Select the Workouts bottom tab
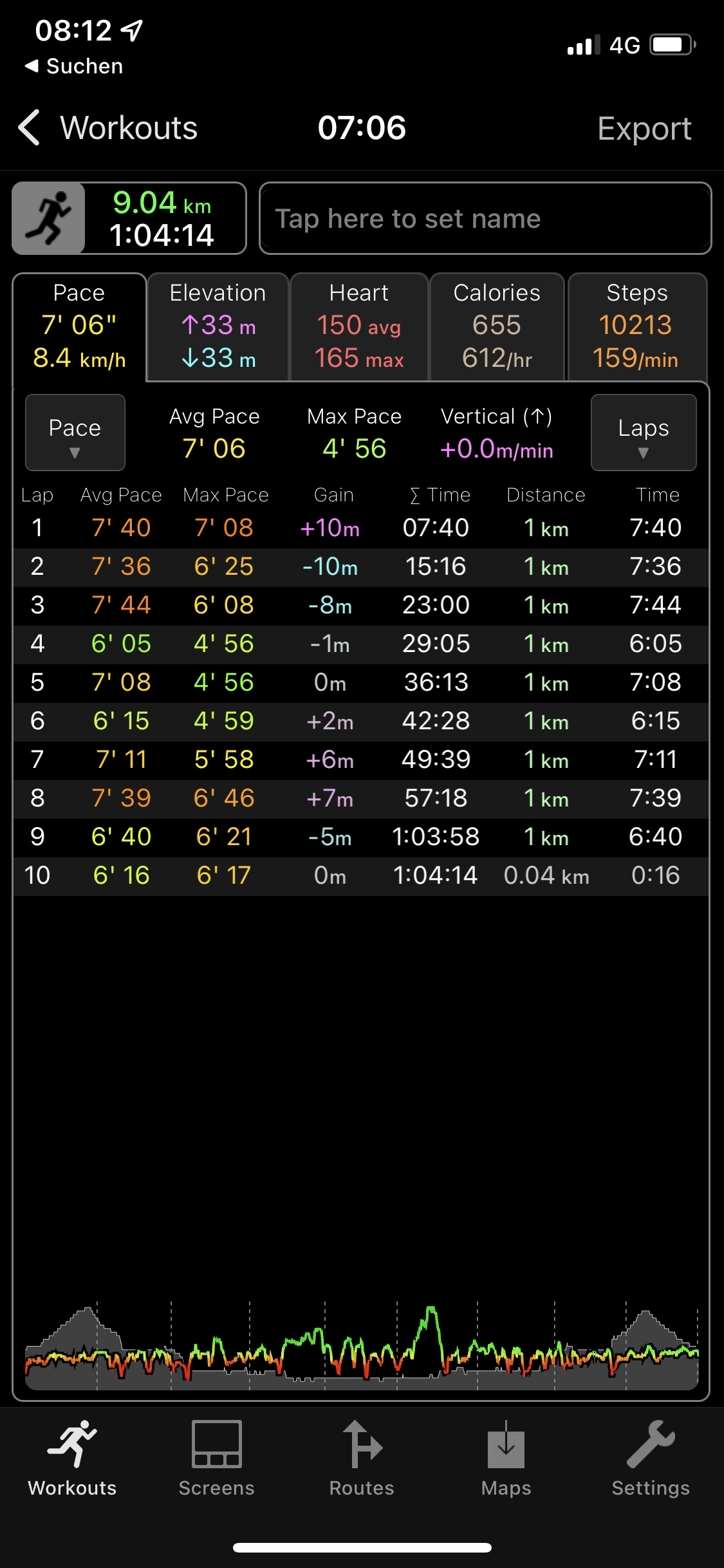 (x=72, y=1458)
